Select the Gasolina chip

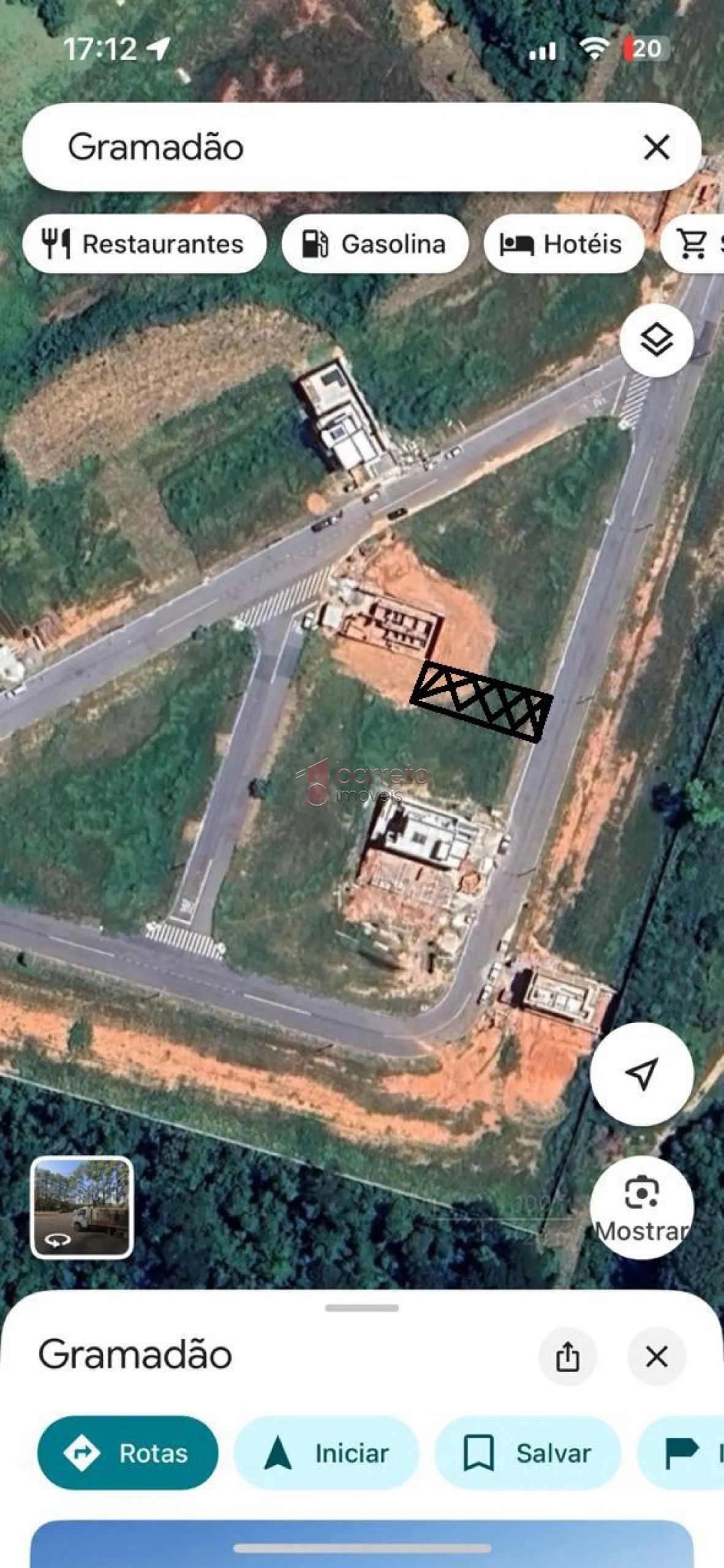tap(375, 244)
